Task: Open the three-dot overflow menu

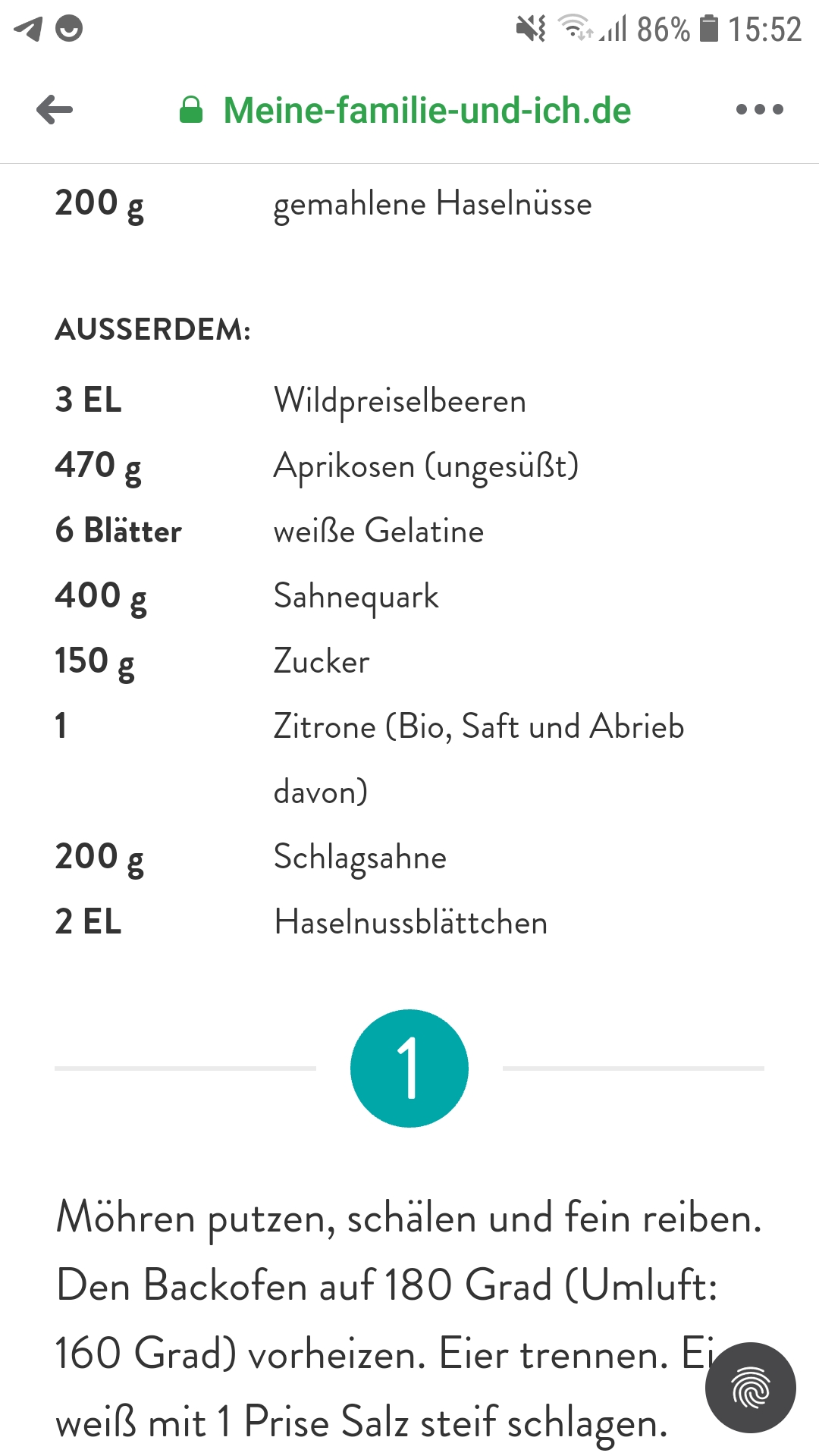Action: pos(759,110)
